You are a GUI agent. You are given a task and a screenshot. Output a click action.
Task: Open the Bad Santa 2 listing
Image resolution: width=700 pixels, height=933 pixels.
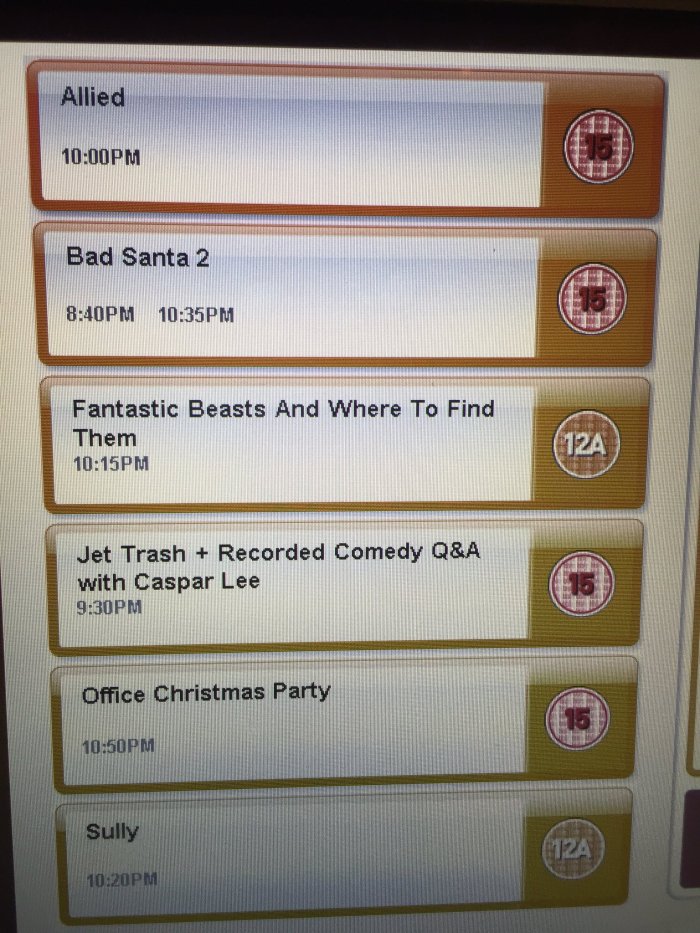300,295
